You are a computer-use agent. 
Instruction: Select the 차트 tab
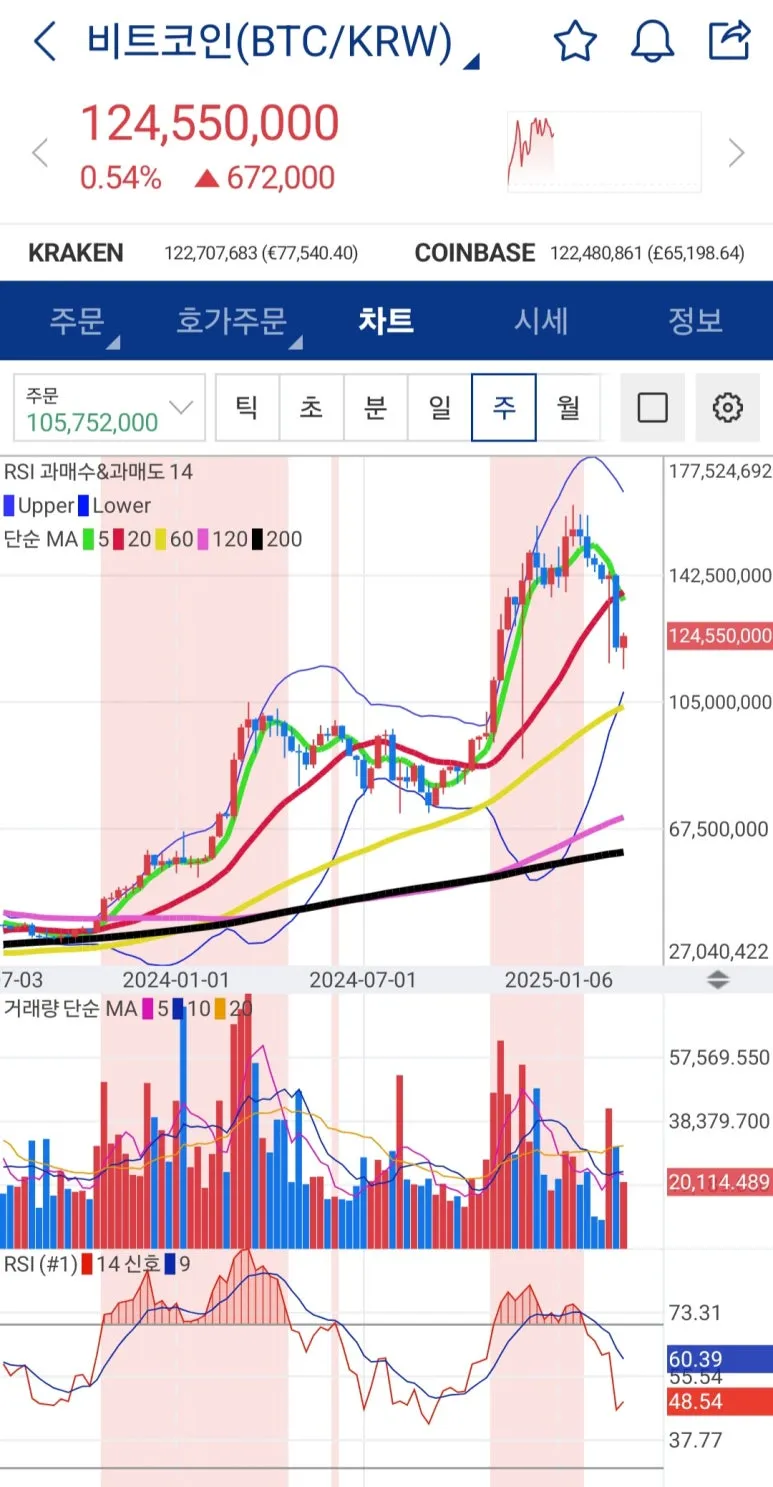pyautogui.click(x=386, y=320)
